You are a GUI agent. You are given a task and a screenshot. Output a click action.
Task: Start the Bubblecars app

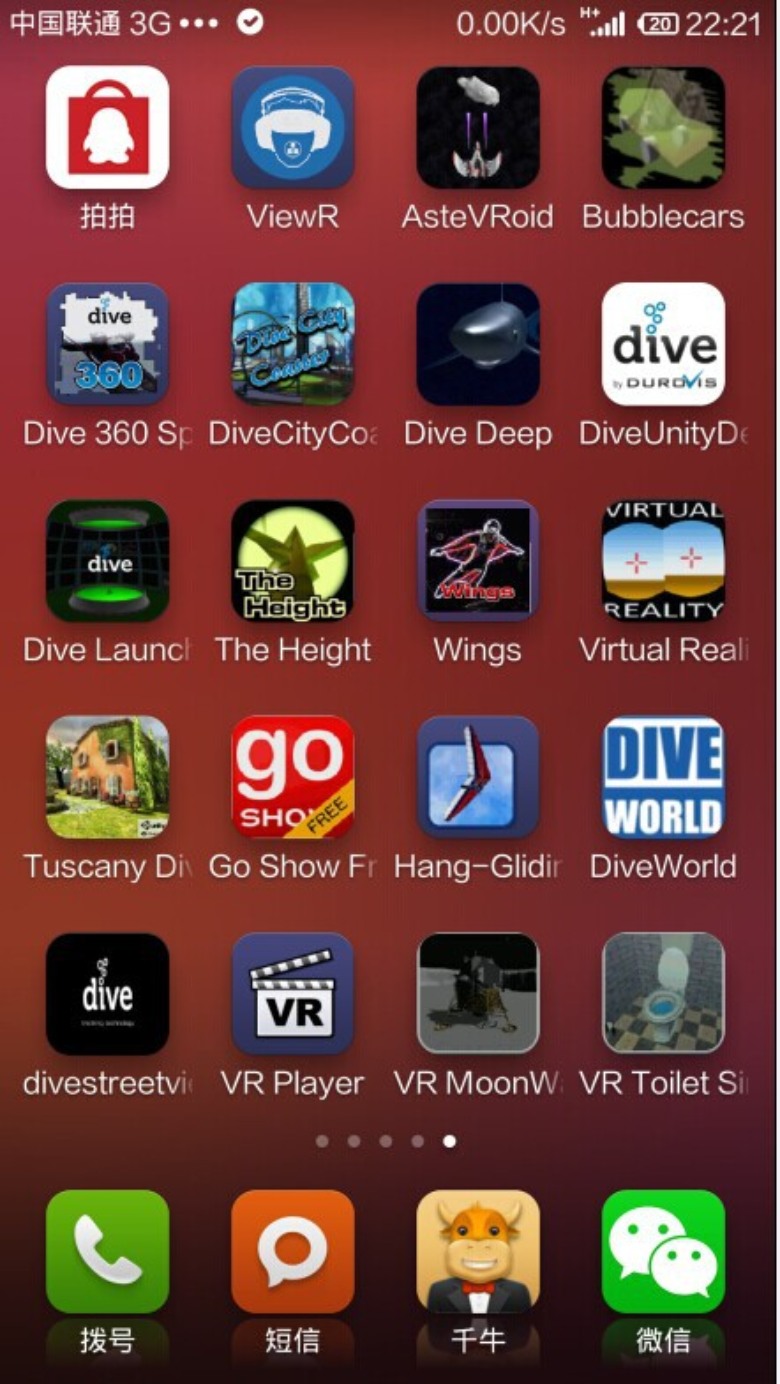point(663,127)
